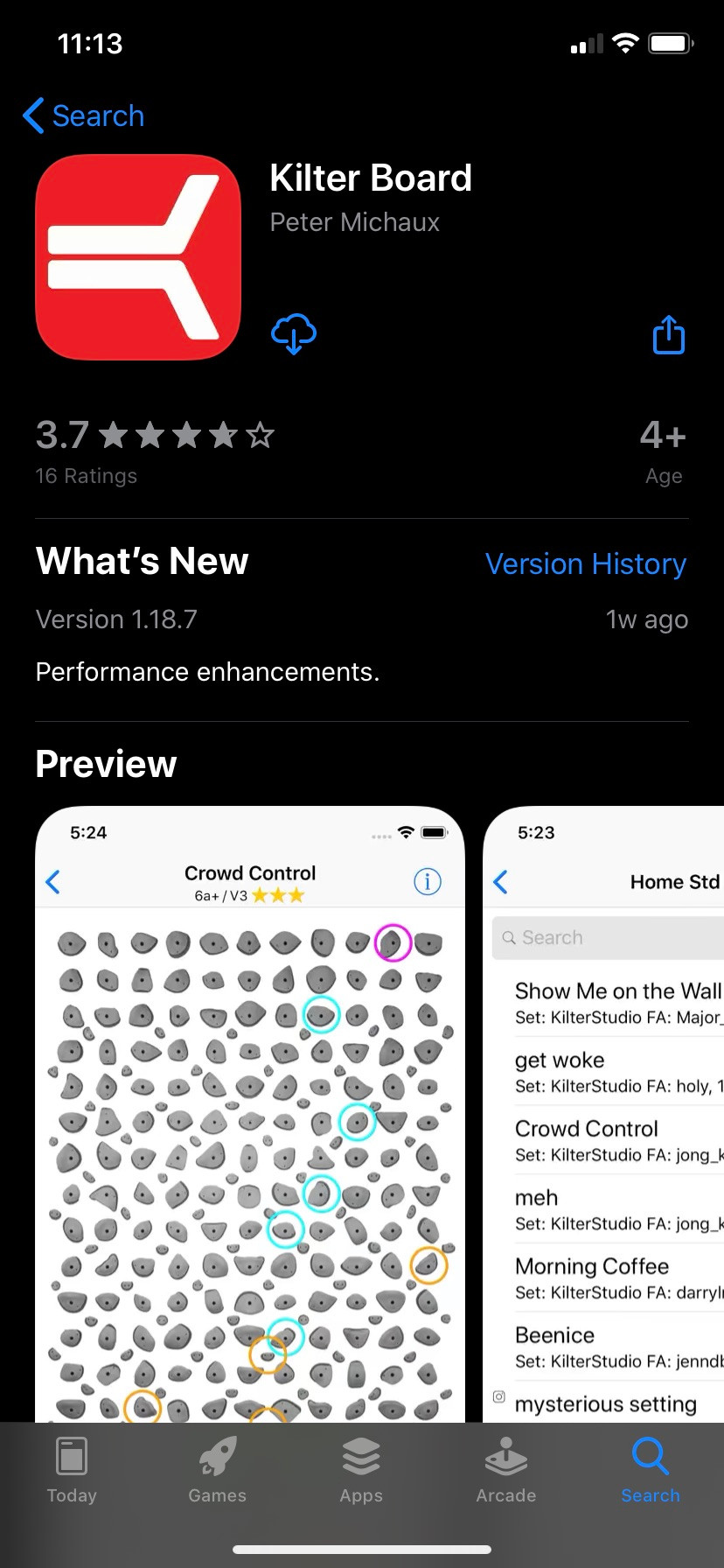
Task: Share the Kilter Board app
Action: pos(669,334)
